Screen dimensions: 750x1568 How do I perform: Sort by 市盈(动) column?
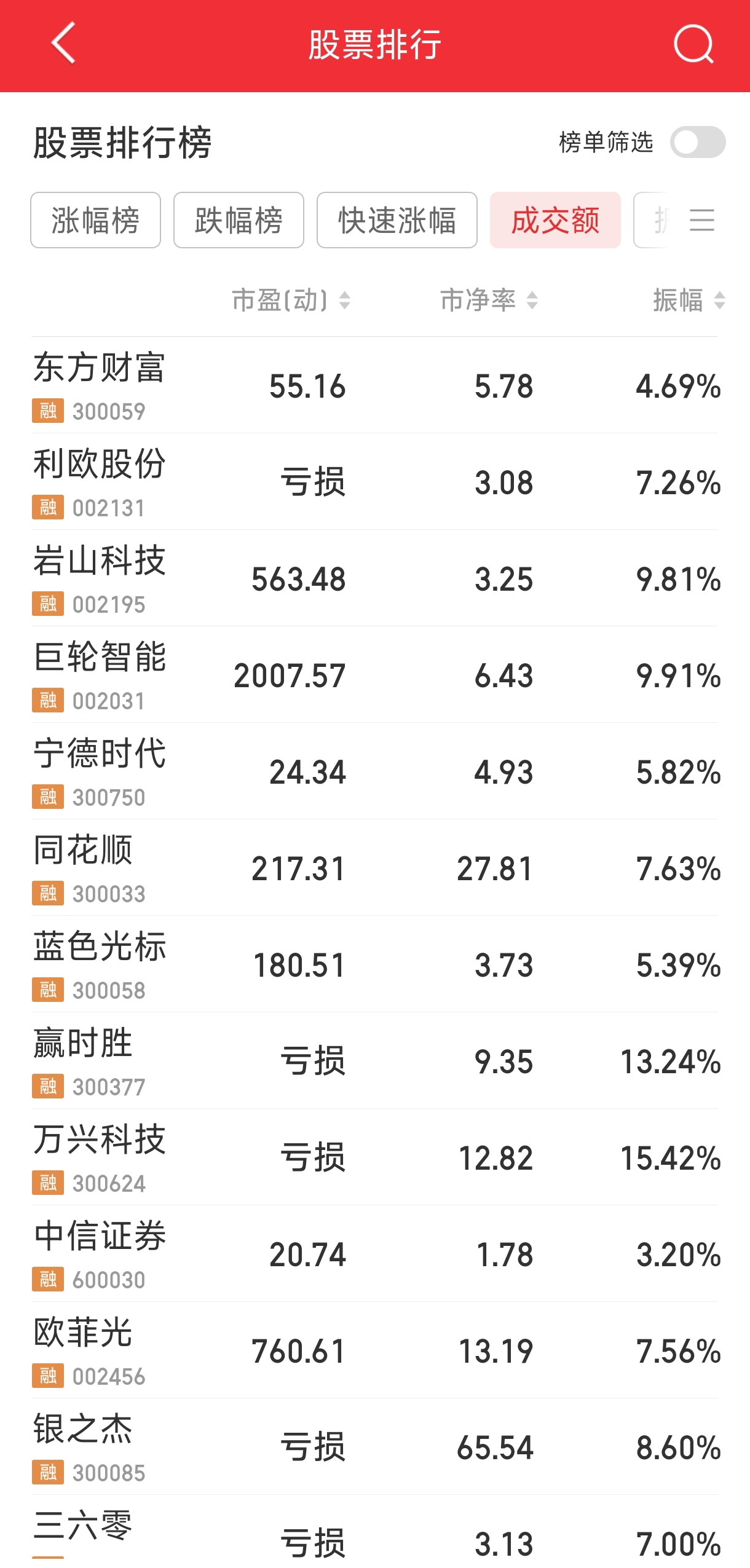coord(291,301)
